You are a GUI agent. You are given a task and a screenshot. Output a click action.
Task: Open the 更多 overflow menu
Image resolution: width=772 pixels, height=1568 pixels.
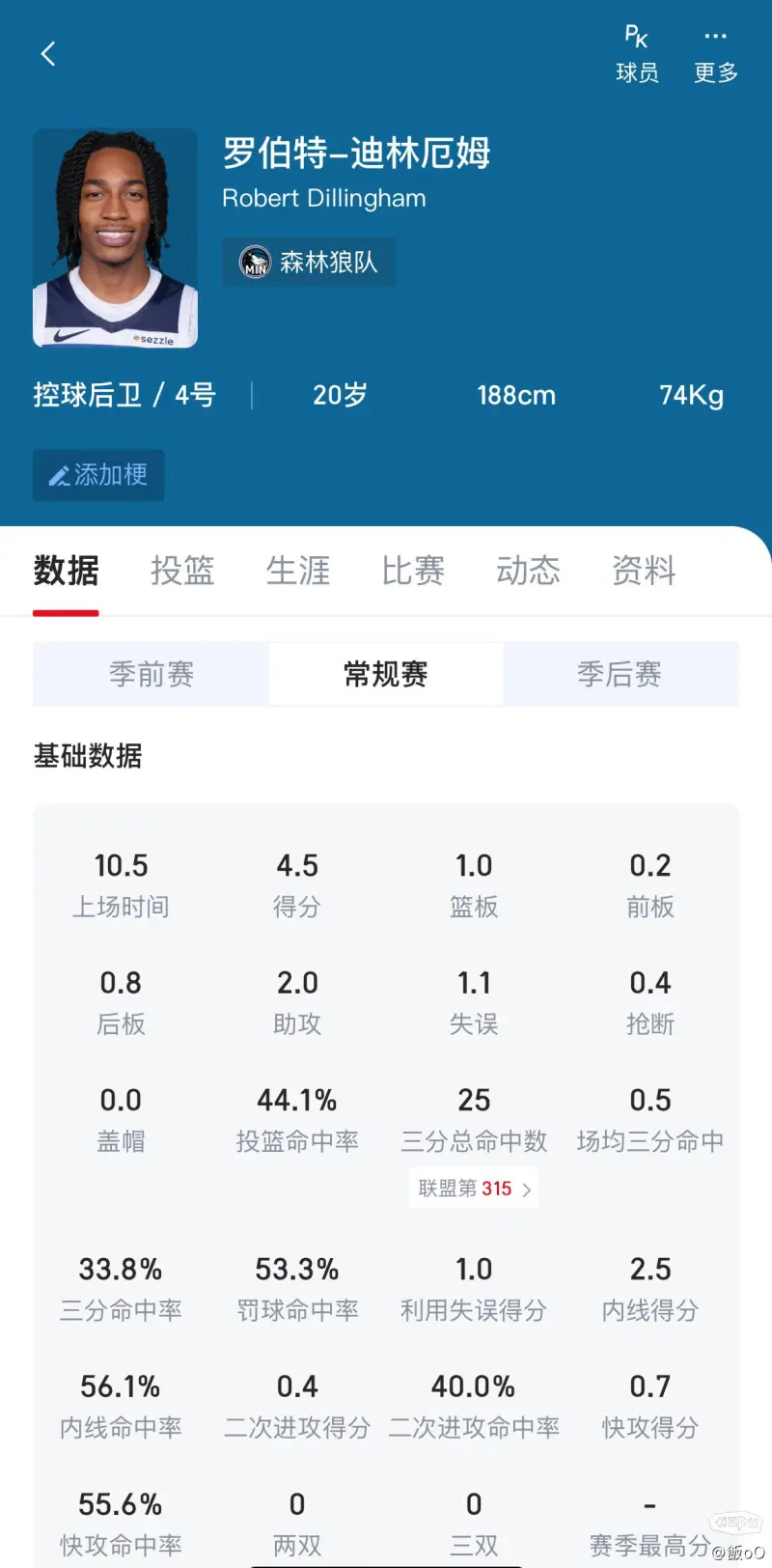point(716,54)
